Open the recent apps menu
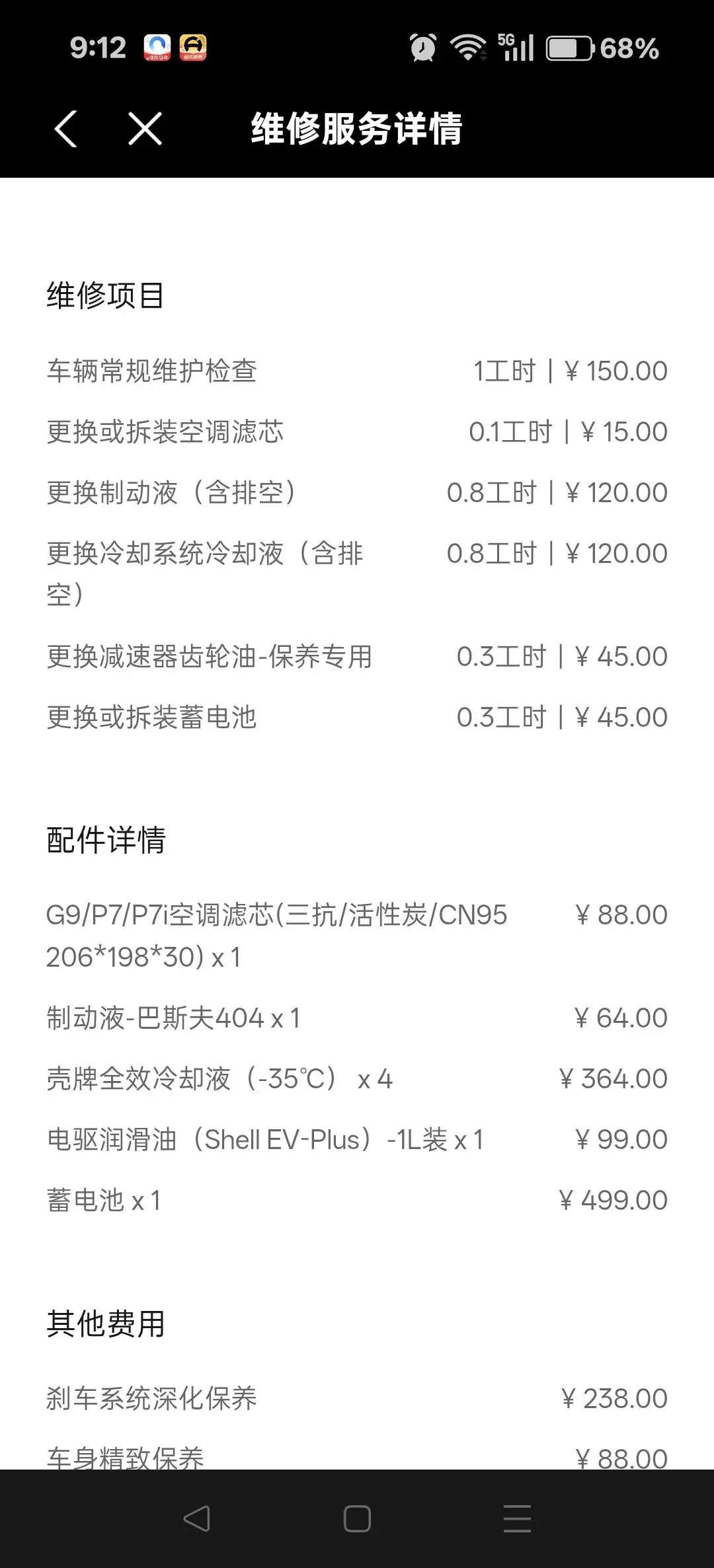 [517, 1518]
